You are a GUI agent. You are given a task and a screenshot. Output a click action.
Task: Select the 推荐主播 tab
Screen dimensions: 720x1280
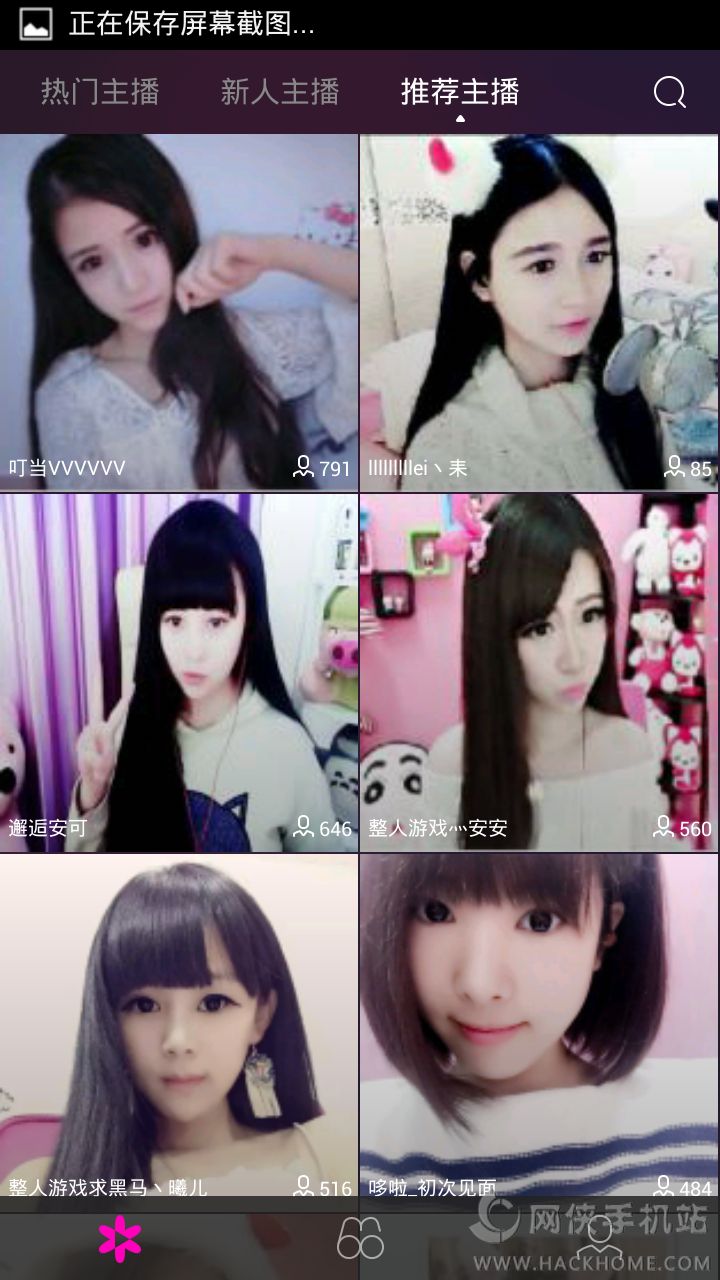[460, 92]
